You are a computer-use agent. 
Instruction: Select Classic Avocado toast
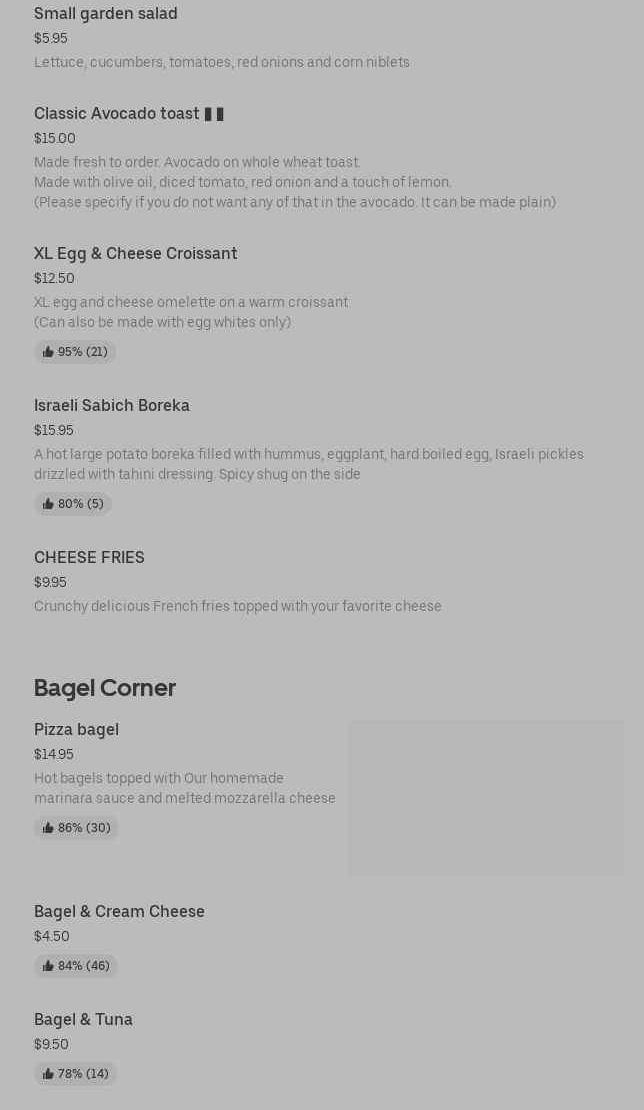click(x=117, y=114)
